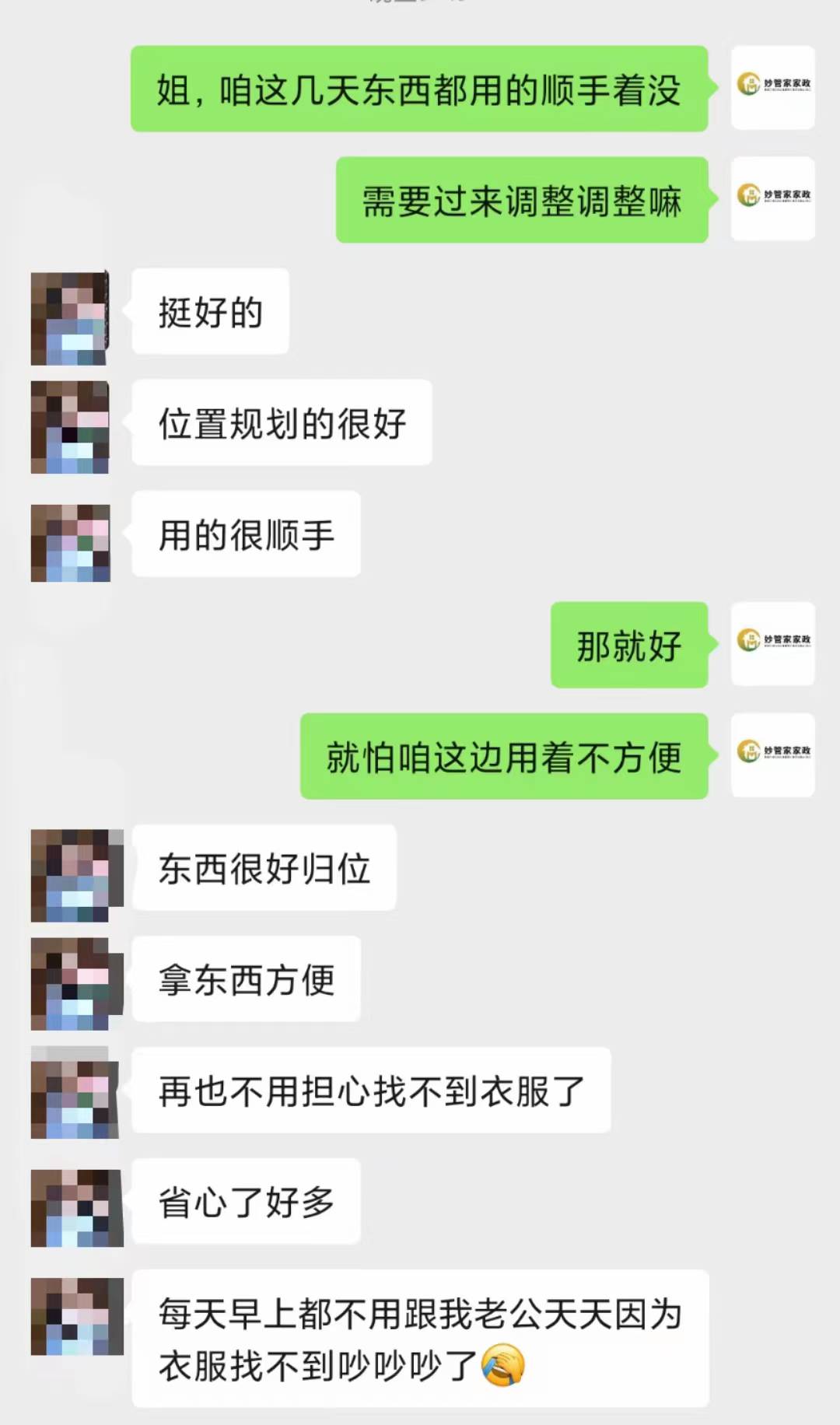Viewport: 840px width, 1425px height.
Task: Open the avatar next to 省心了好多
Action: tap(74, 1203)
